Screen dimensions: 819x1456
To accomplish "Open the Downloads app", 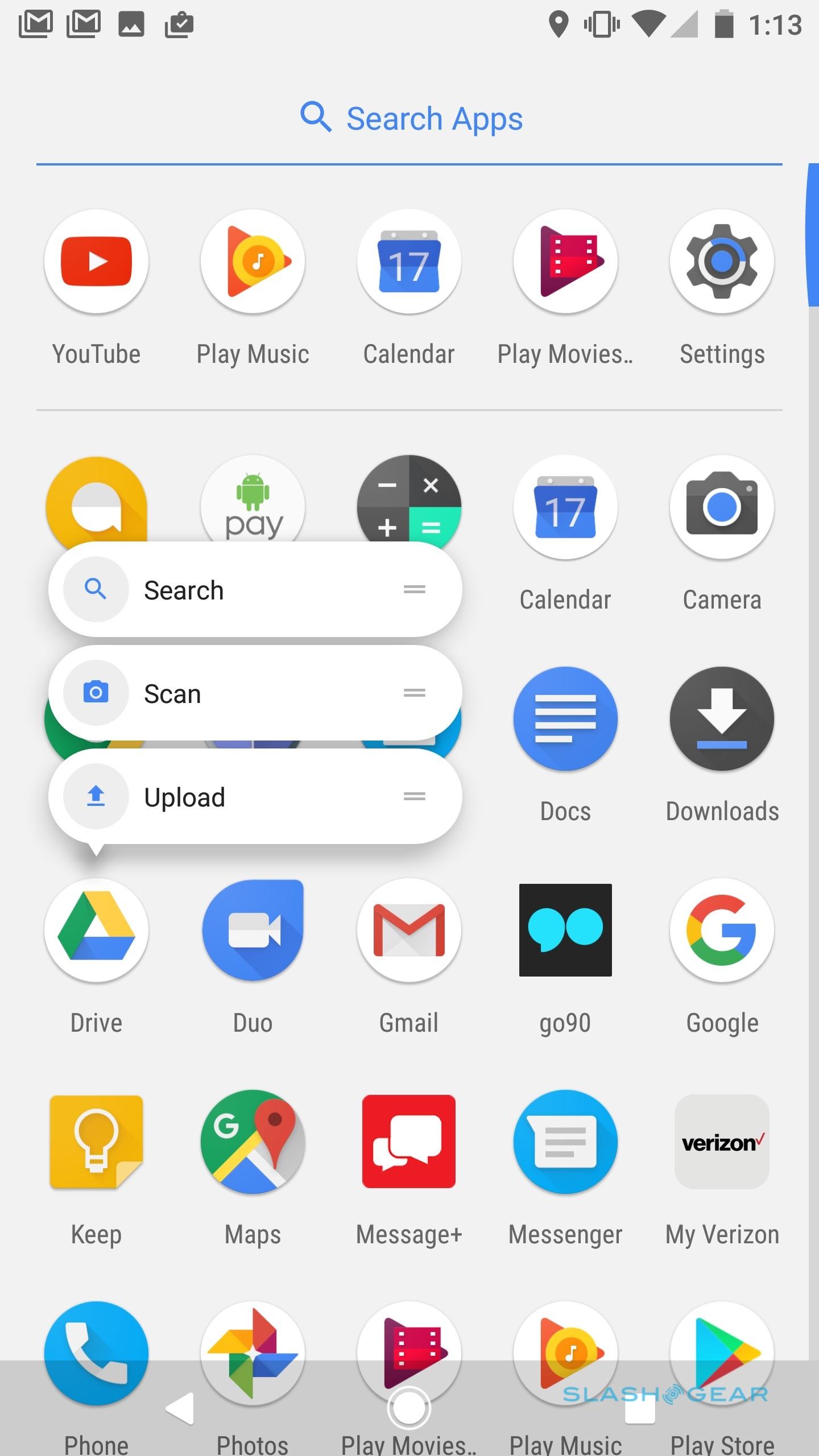I will click(722, 719).
